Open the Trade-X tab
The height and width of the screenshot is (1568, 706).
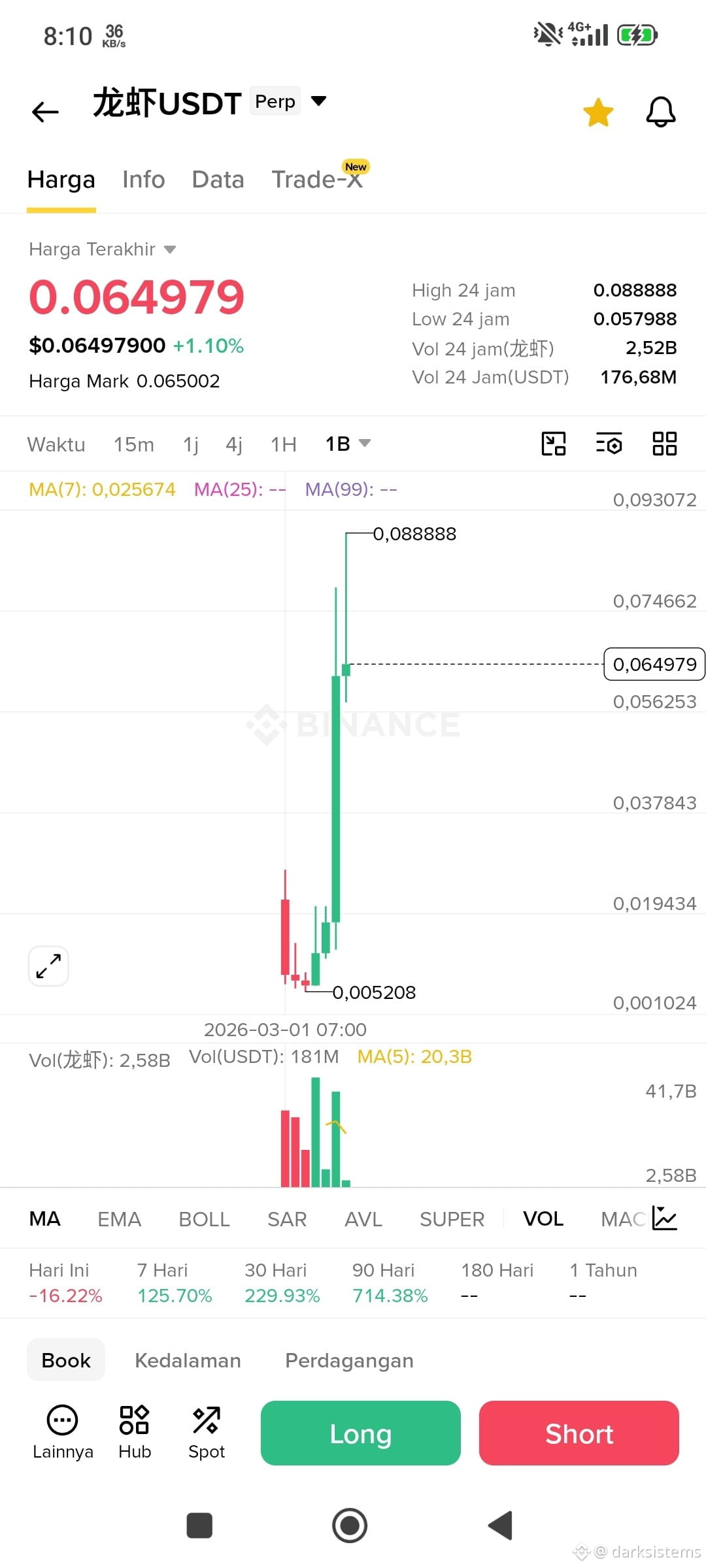tap(317, 179)
